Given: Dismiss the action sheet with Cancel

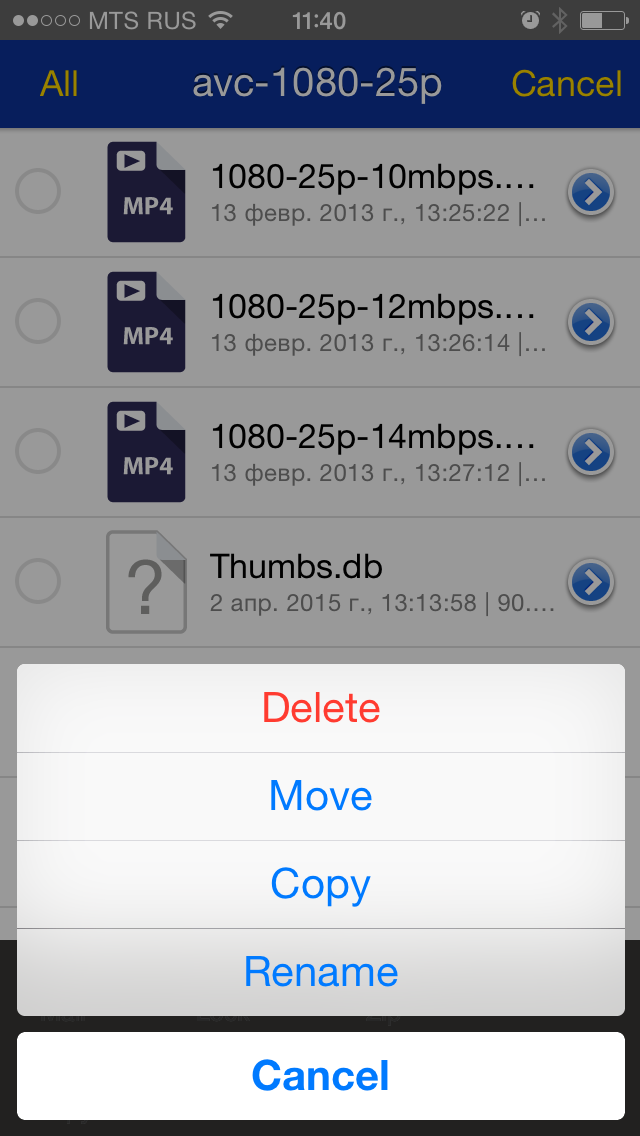Looking at the screenshot, I should [x=321, y=1076].
